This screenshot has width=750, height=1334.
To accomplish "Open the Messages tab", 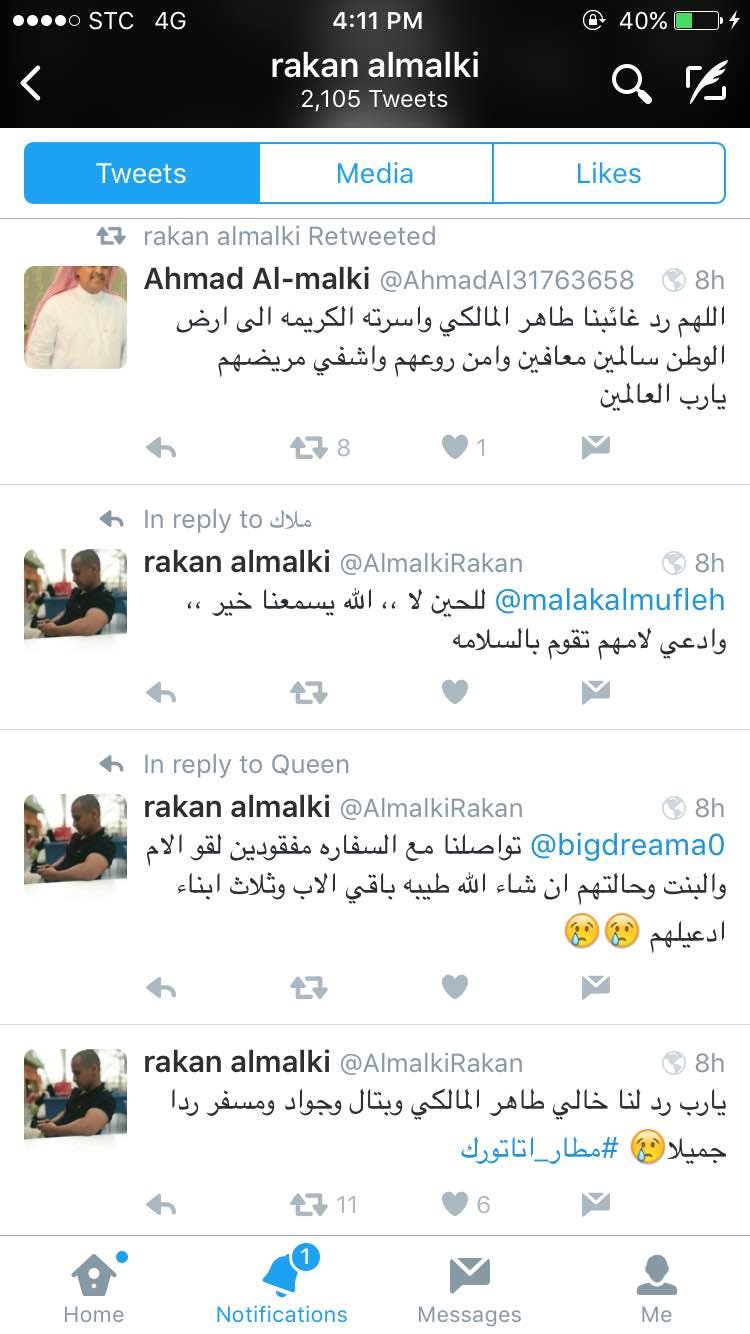I will pyautogui.click(x=469, y=1290).
